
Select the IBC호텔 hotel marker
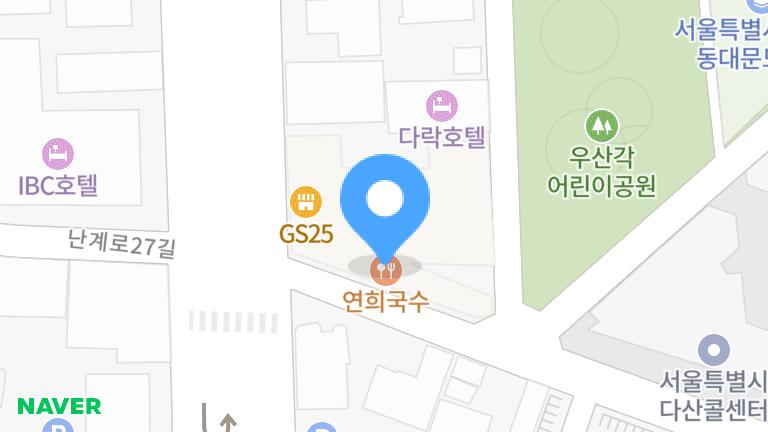pos(58,154)
